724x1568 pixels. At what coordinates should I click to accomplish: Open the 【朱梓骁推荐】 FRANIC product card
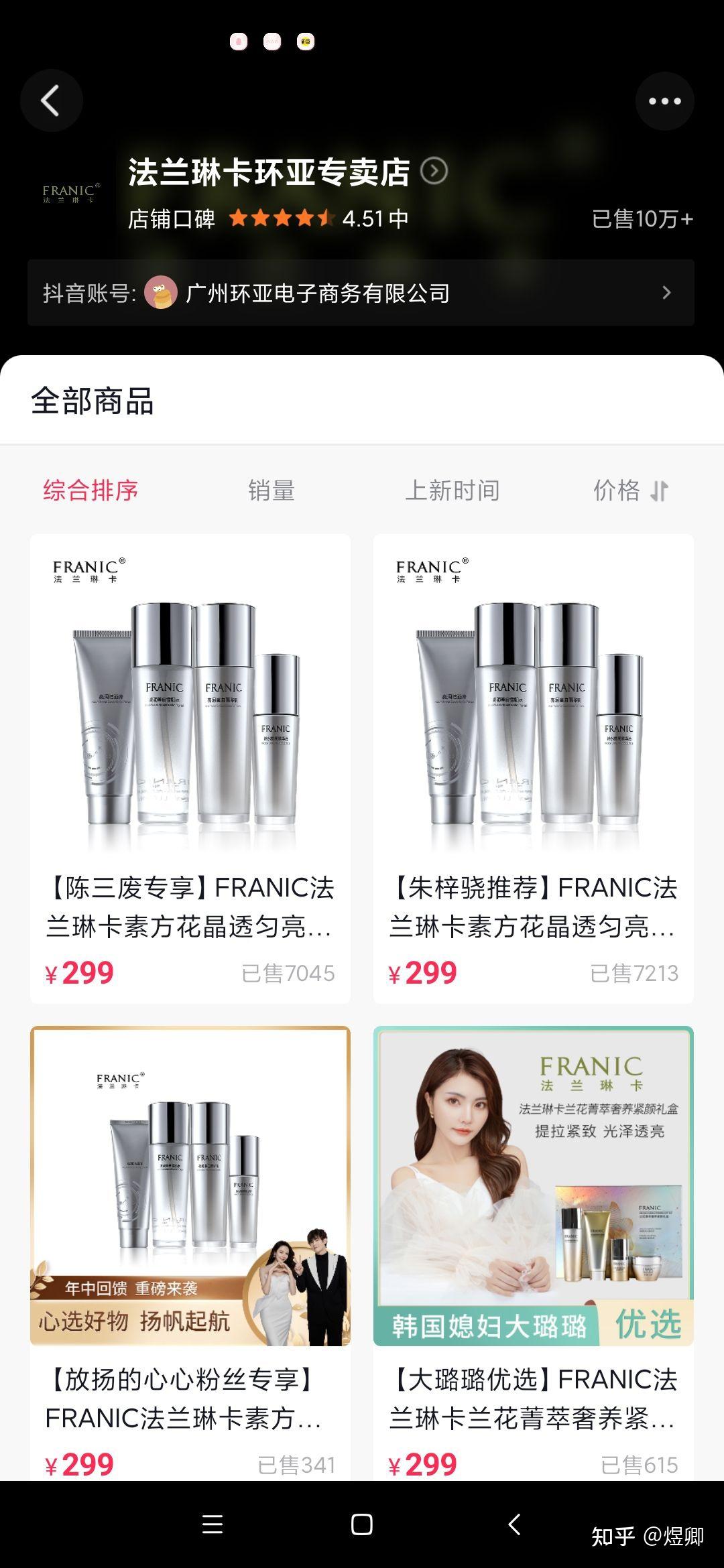533,768
